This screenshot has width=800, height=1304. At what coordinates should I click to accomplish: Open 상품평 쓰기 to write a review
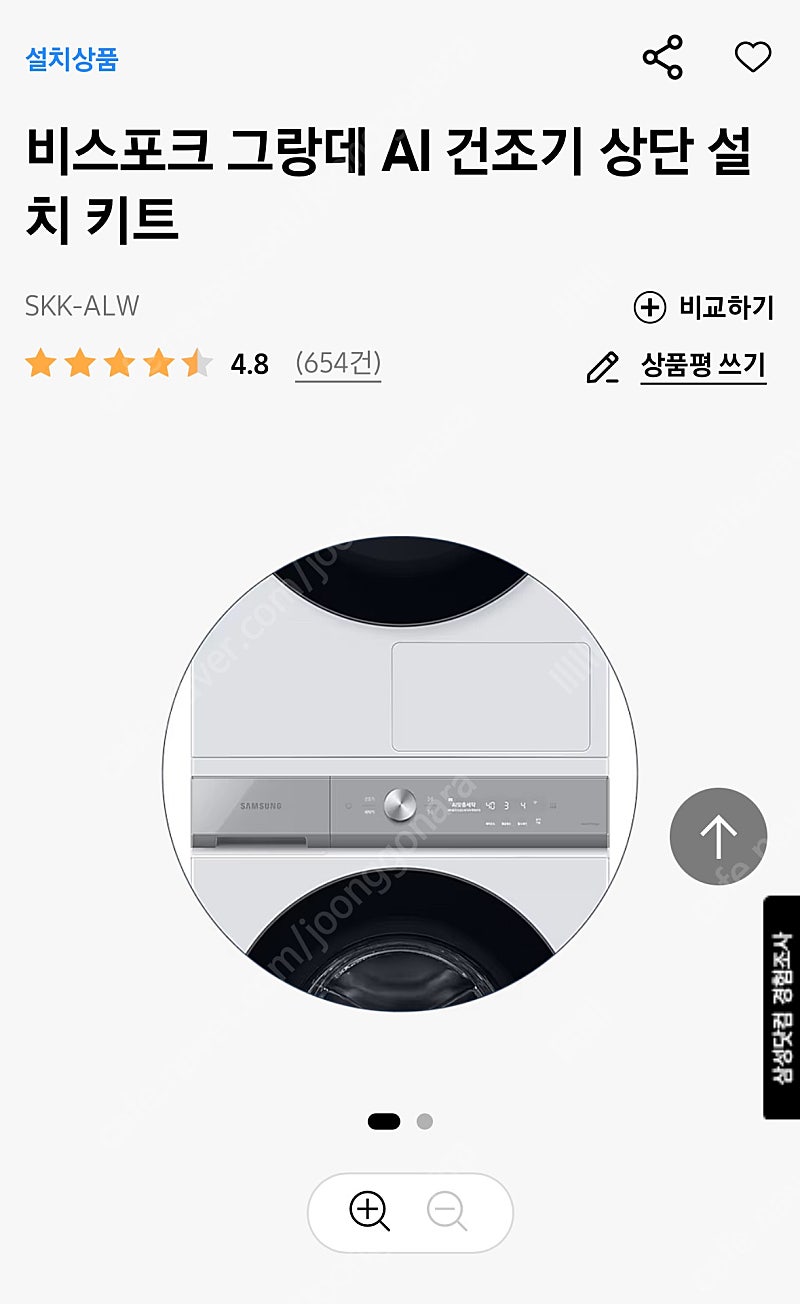[x=676, y=366]
